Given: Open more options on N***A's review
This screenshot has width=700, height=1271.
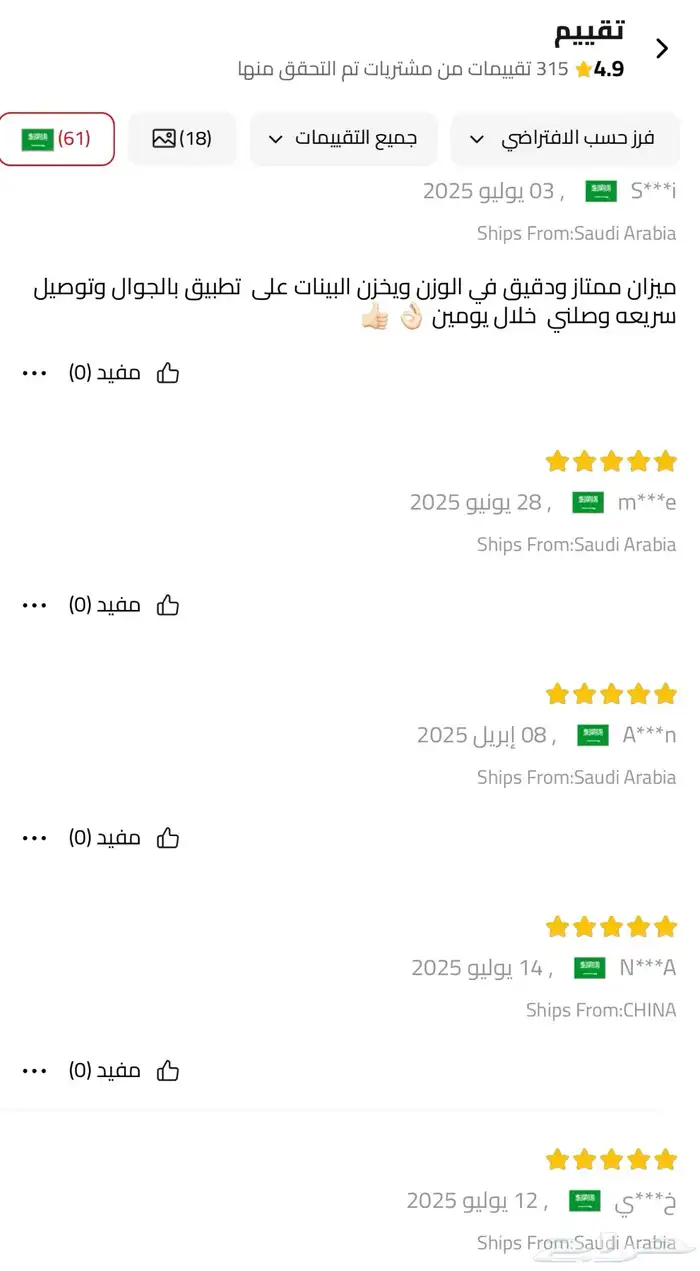Looking at the screenshot, I should [x=34, y=1070].
